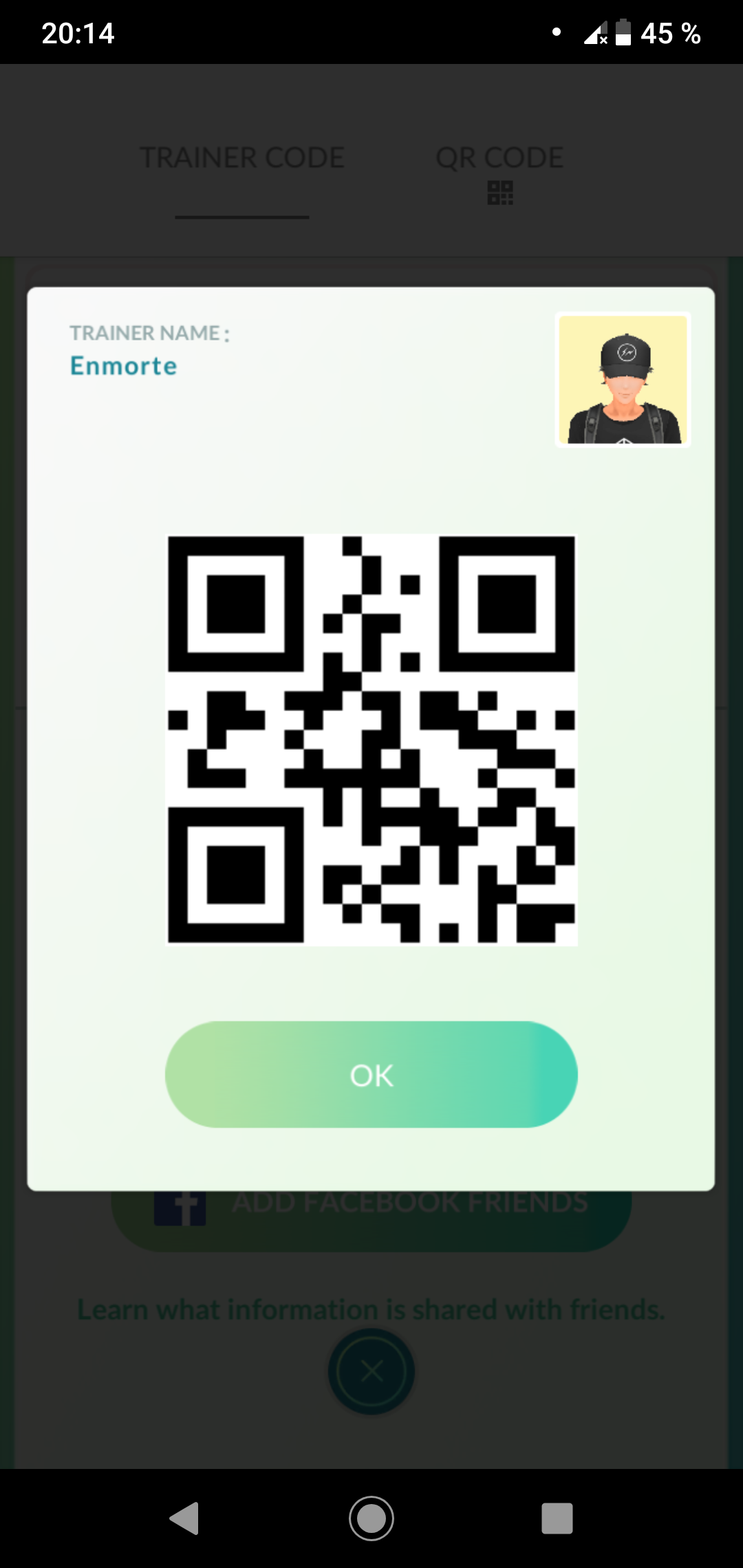Open the recent apps overview
This screenshot has width=743, height=1568.
click(557, 1518)
